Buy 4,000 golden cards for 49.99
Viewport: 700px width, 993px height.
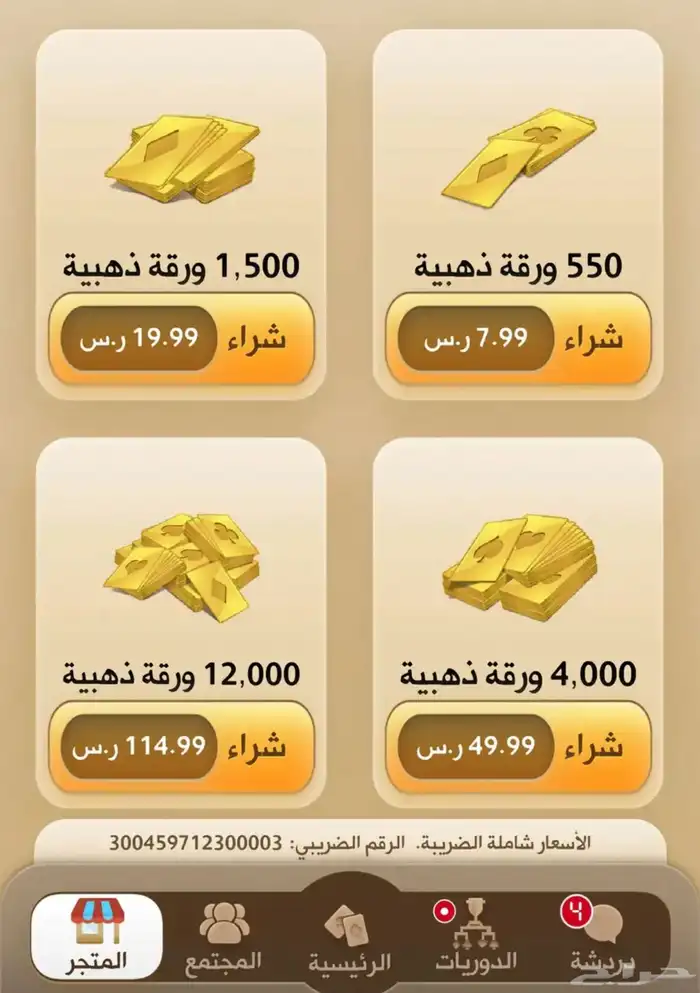(x=518, y=747)
